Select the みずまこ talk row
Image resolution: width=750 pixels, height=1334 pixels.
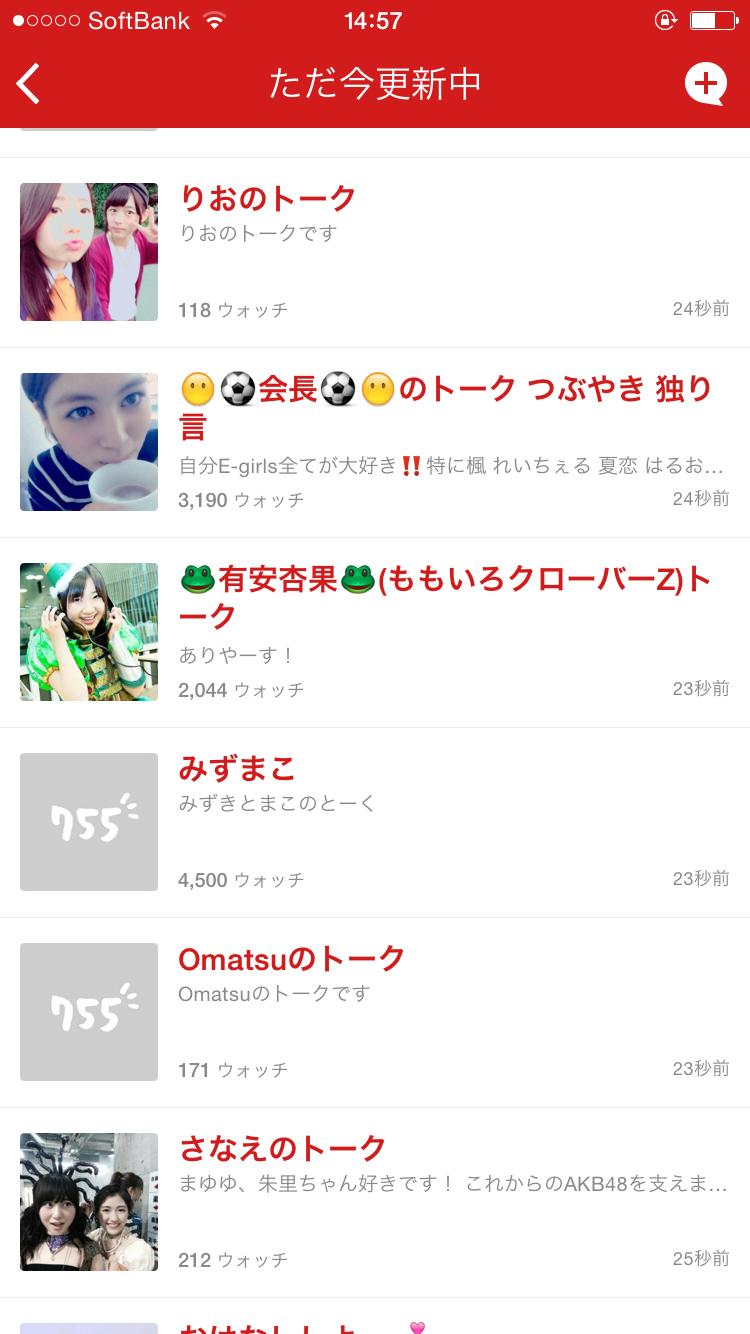pos(375,822)
